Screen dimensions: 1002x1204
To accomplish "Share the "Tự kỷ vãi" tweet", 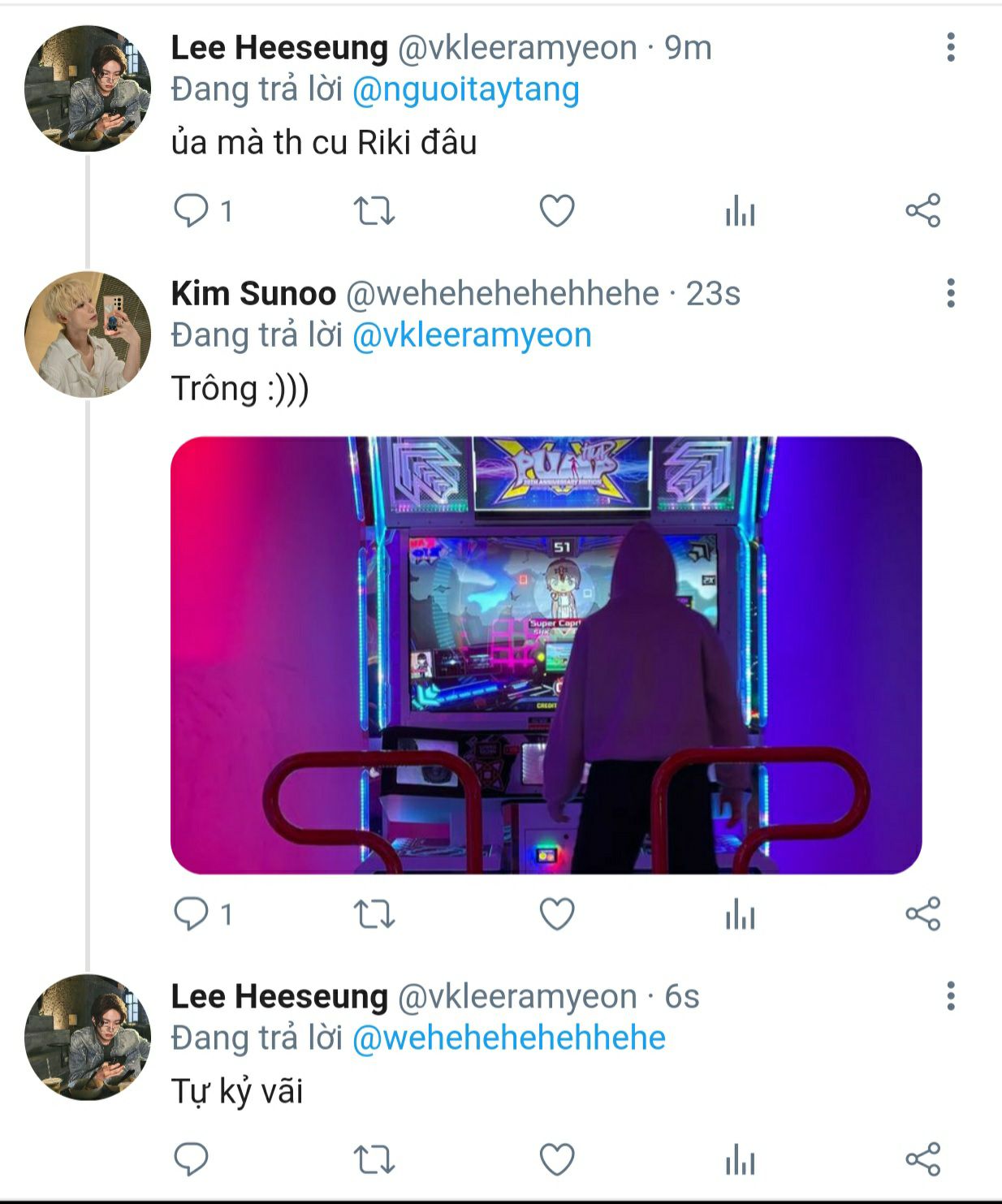I will [923, 1159].
